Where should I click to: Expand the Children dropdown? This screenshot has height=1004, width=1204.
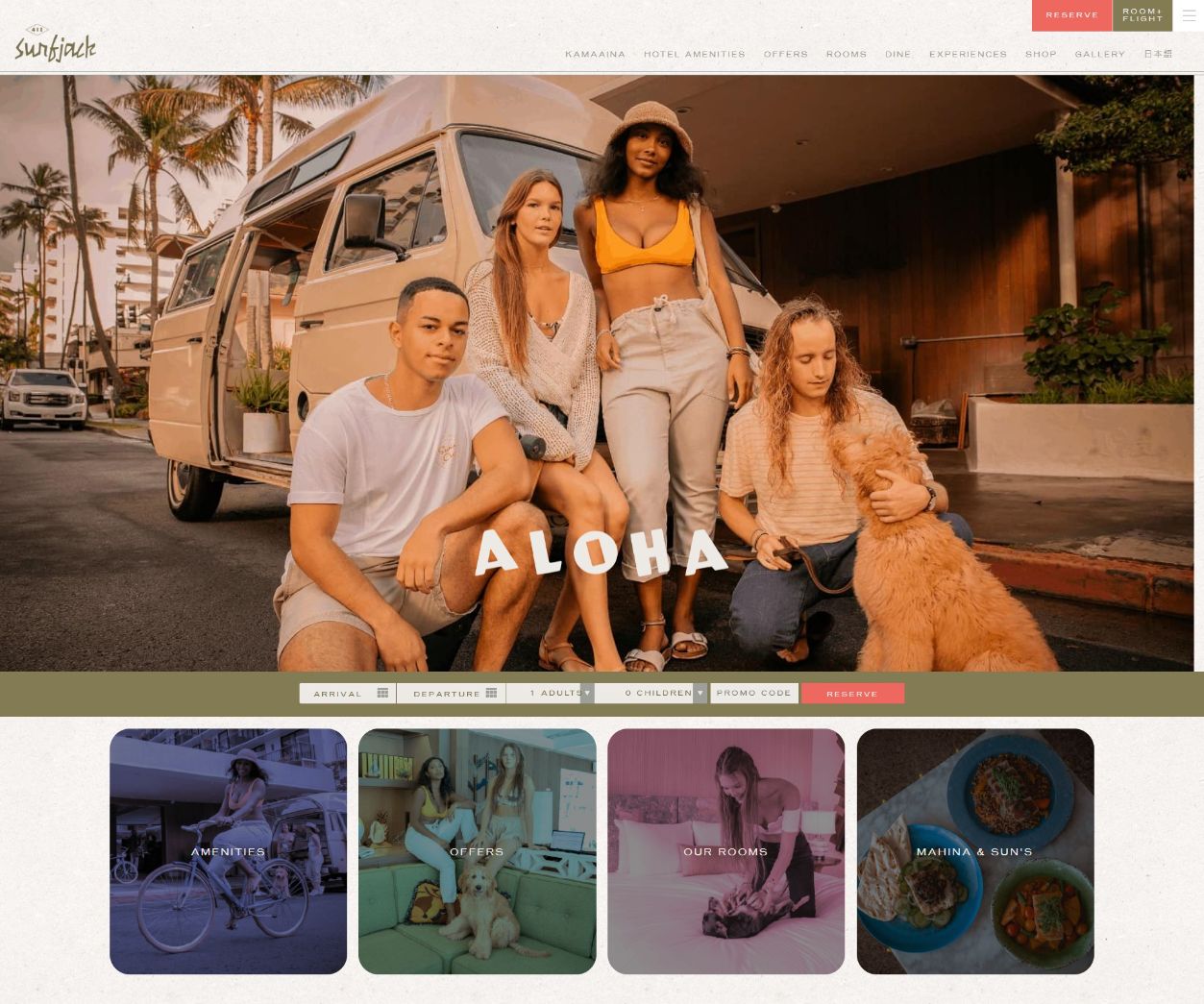[651, 693]
